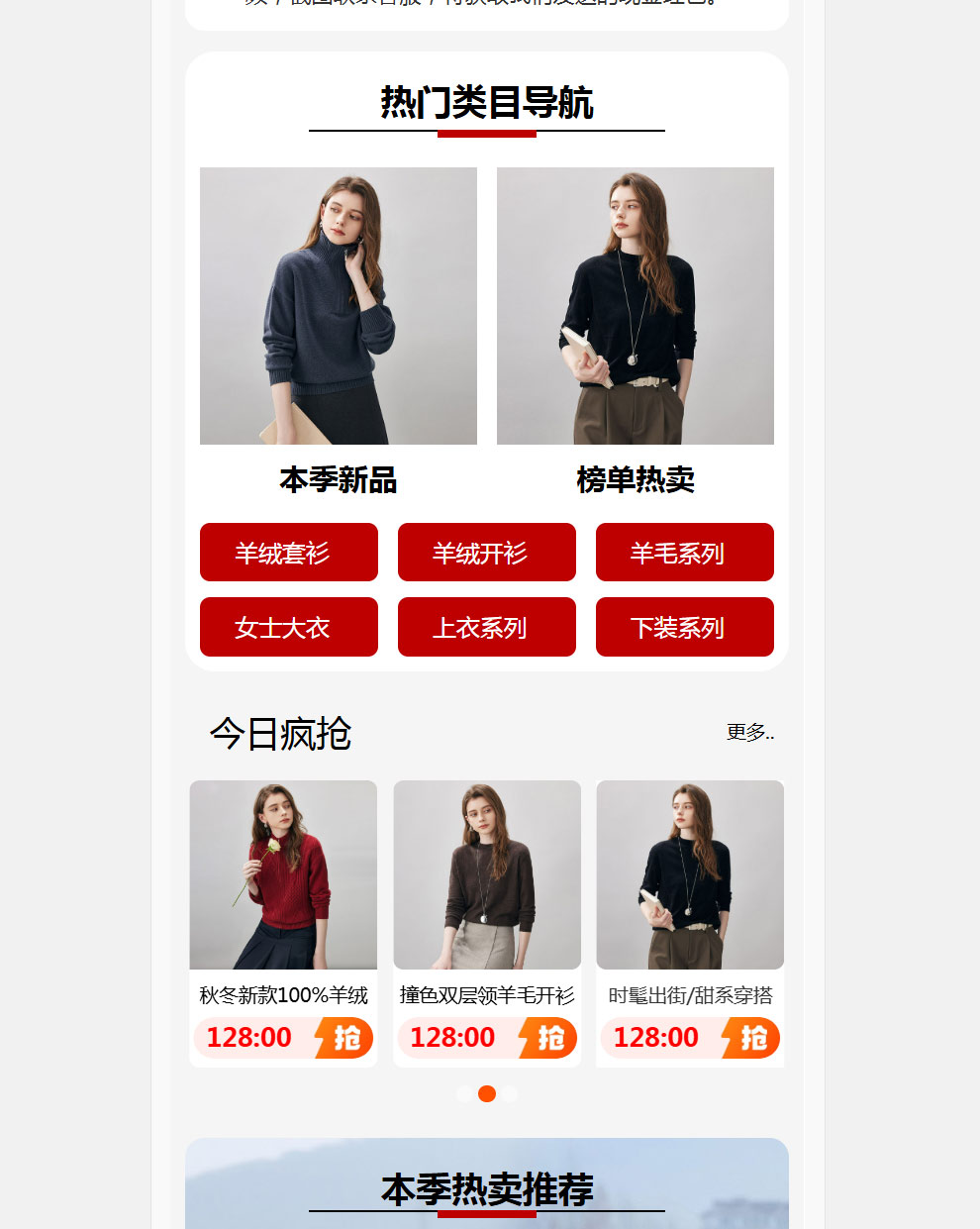This screenshot has width=980, height=1229.
Task: Hit 抢 for 时髦出街/甜系穿搭 item
Action: 752,1038
